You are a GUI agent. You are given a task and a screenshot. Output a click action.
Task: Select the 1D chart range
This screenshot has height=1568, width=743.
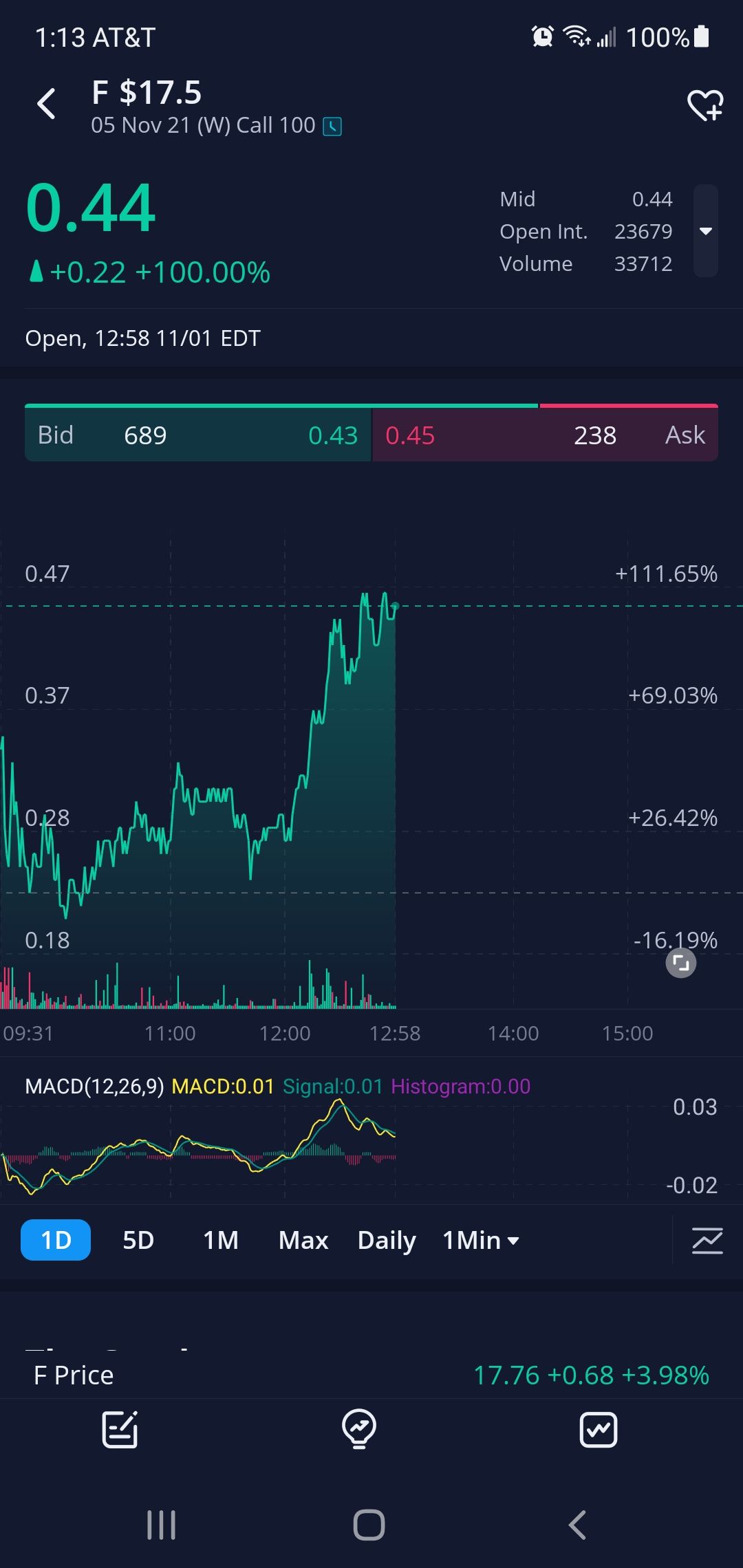[56, 1240]
